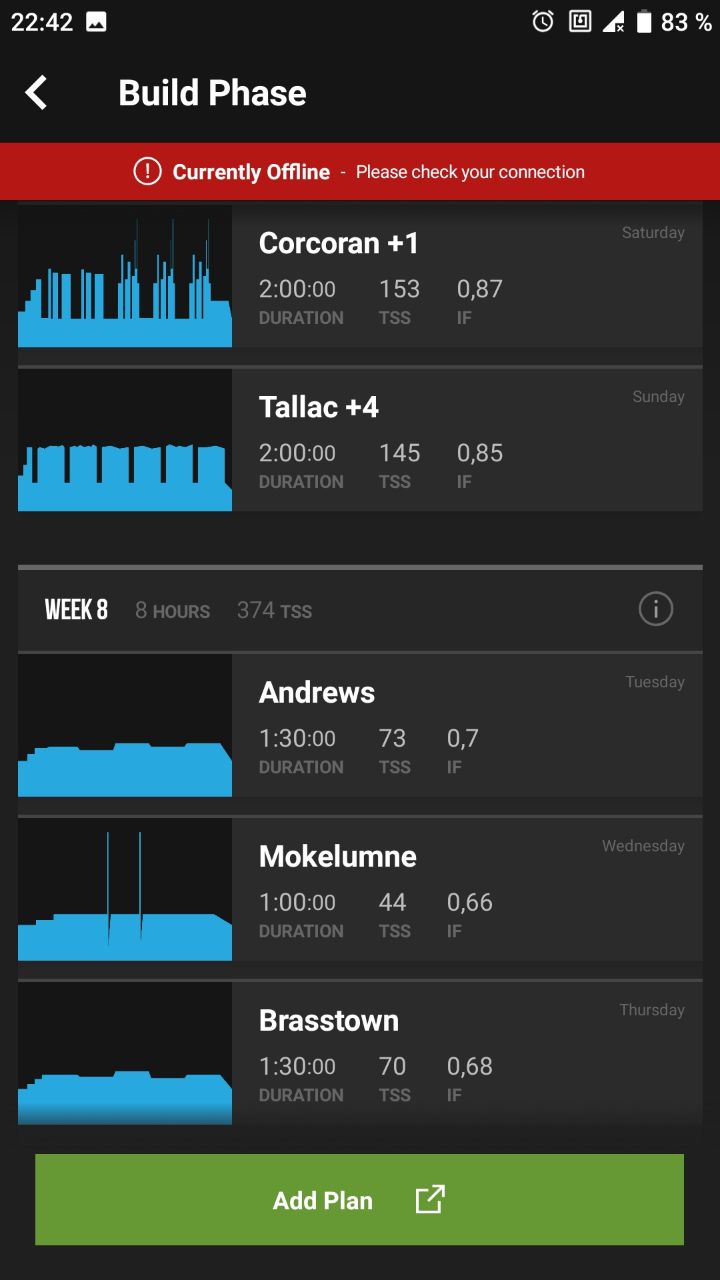Open the Brasstown workout on Thursday
Screen dimensions: 720x1280
(360, 1053)
